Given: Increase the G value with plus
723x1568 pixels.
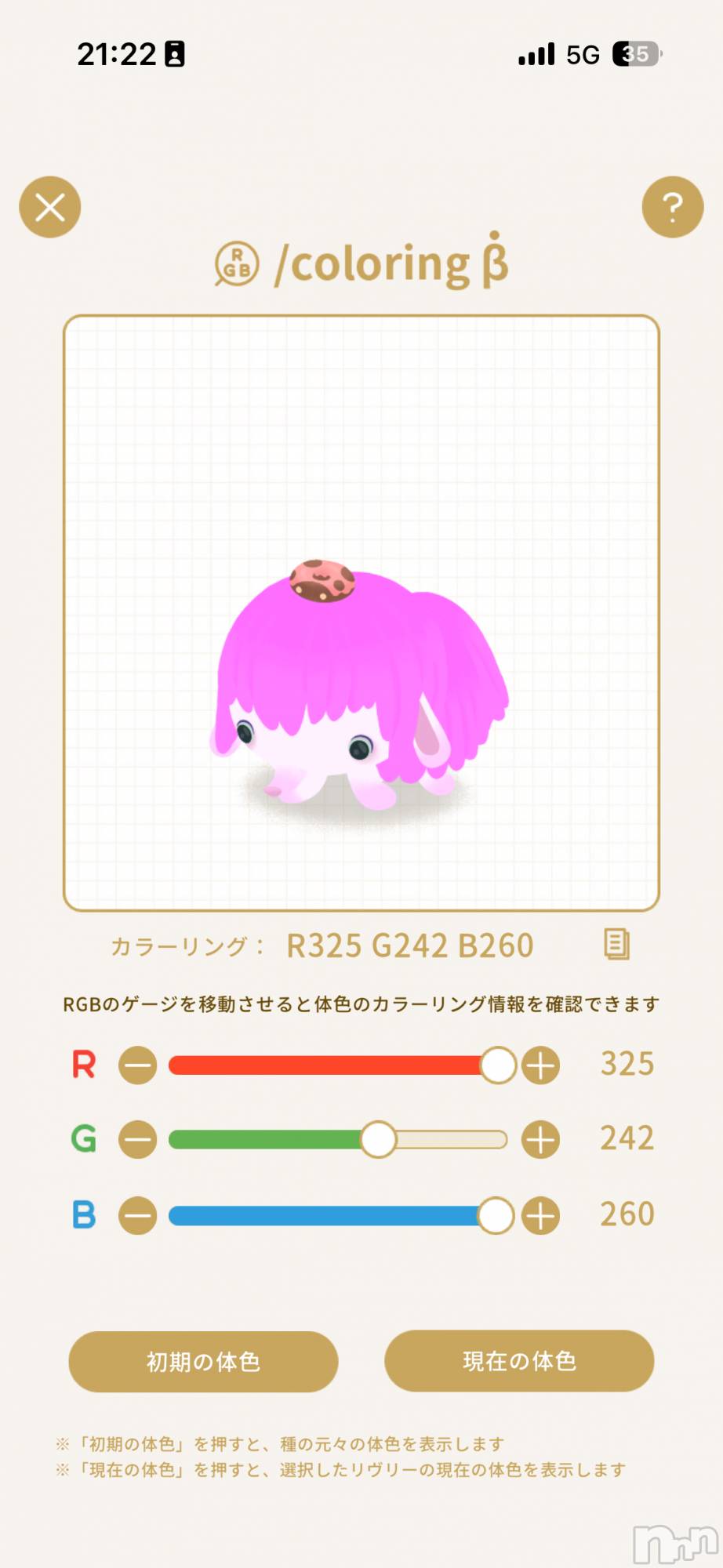Looking at the screenshot, I should pos(540,1139).
